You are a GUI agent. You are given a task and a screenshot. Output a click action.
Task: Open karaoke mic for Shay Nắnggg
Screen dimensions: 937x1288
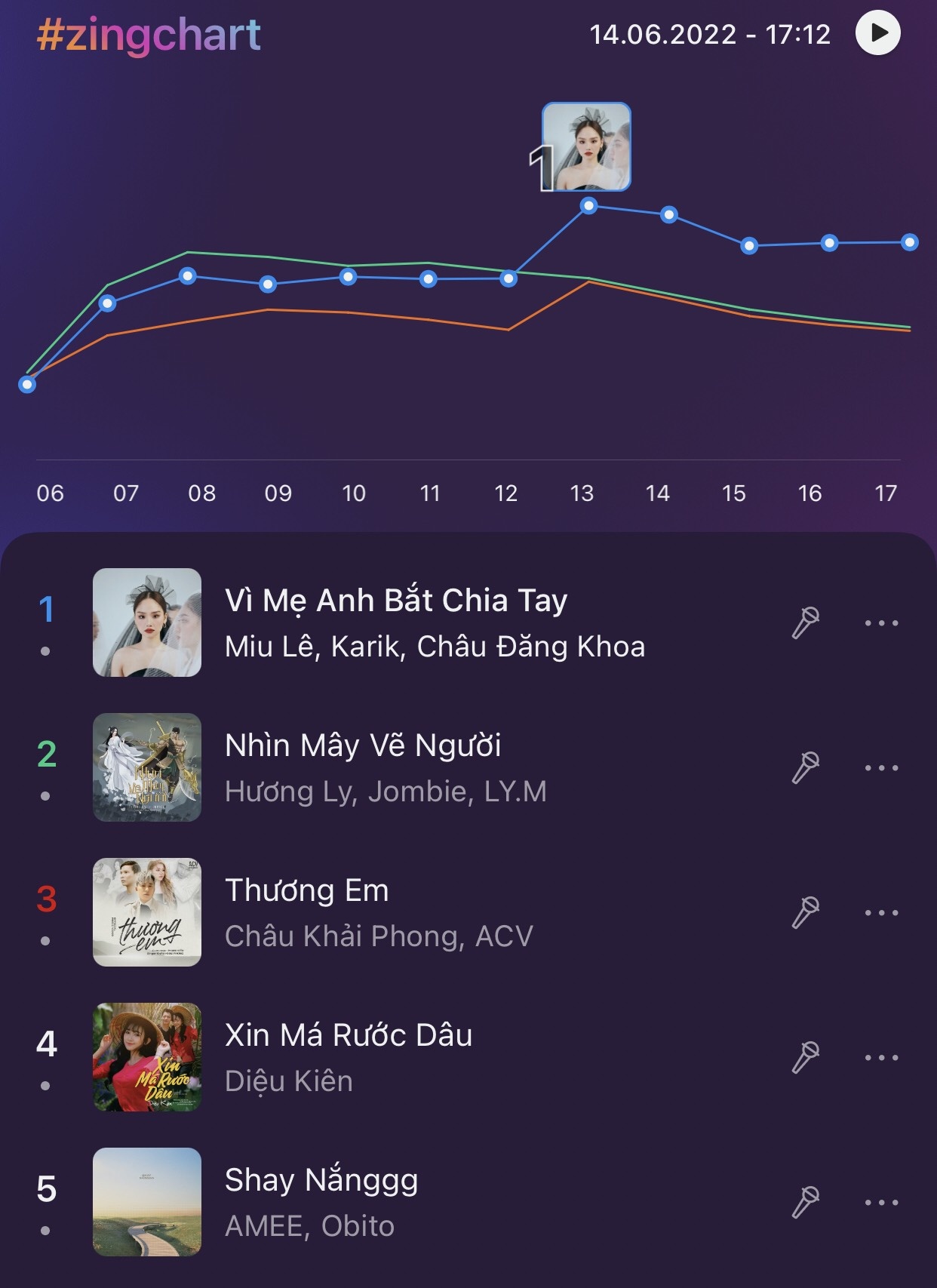[x=806, y=1203]
